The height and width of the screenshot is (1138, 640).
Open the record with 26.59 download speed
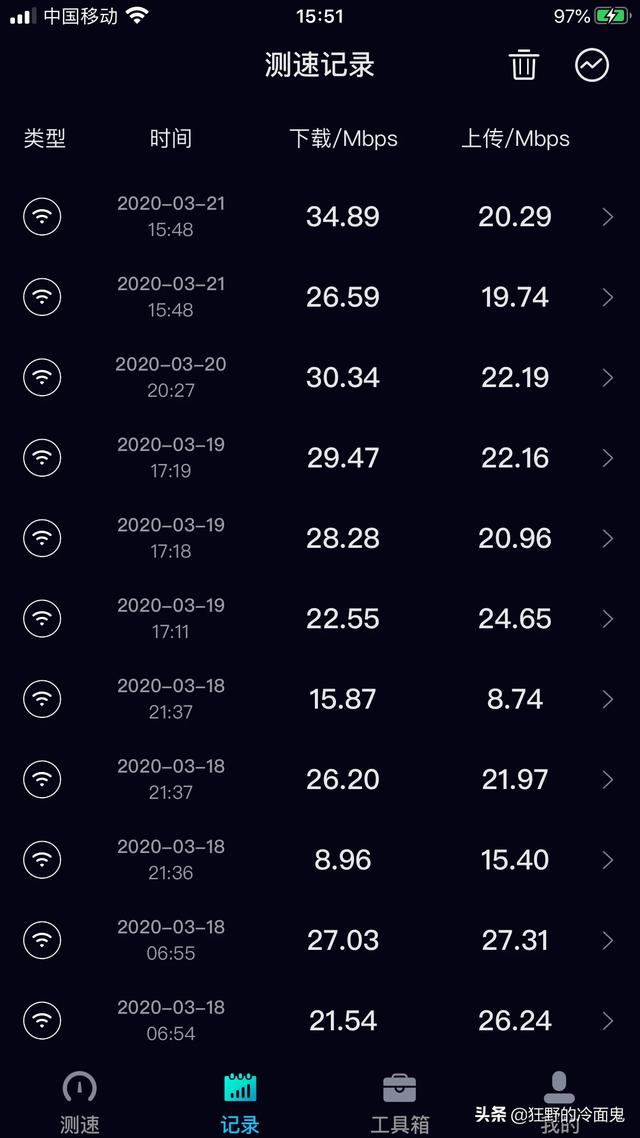320,297
